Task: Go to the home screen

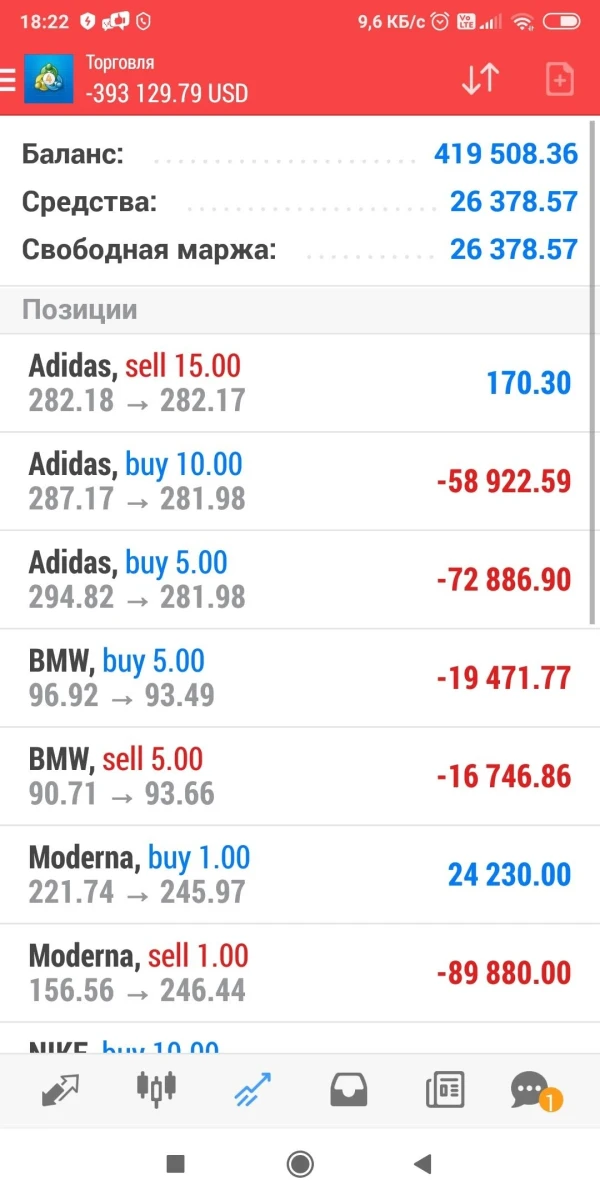Action: click(x=300, y=1163)
